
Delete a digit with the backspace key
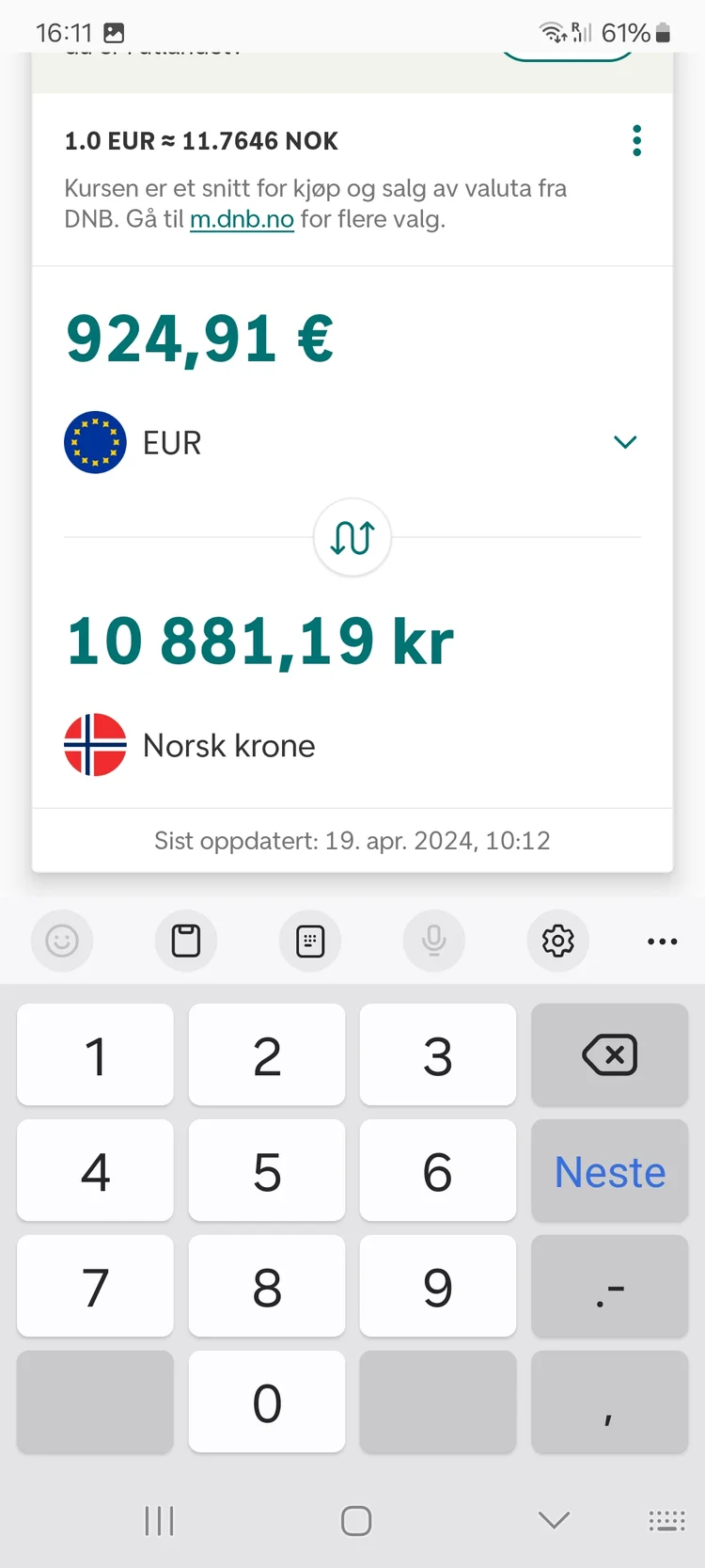click(x=610, y=1054)
